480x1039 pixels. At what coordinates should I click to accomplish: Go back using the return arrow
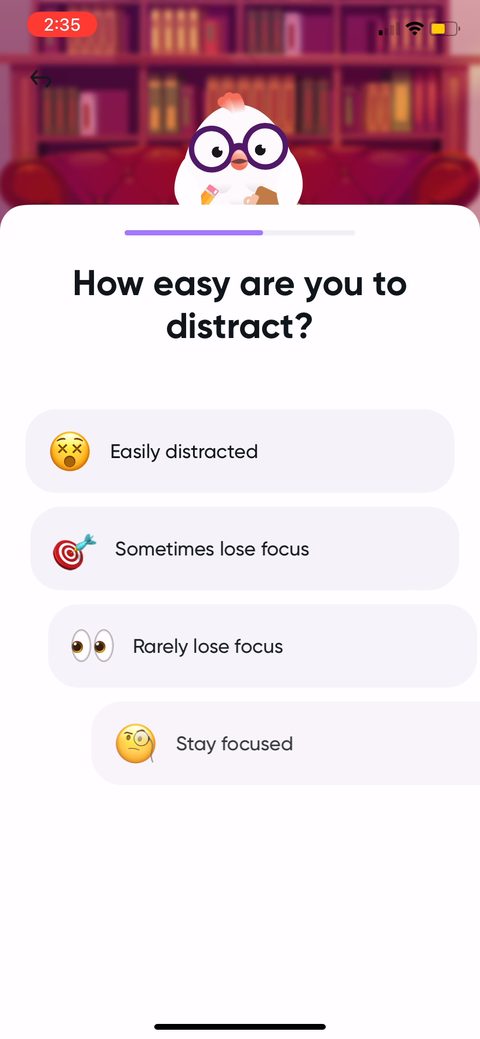41,80
